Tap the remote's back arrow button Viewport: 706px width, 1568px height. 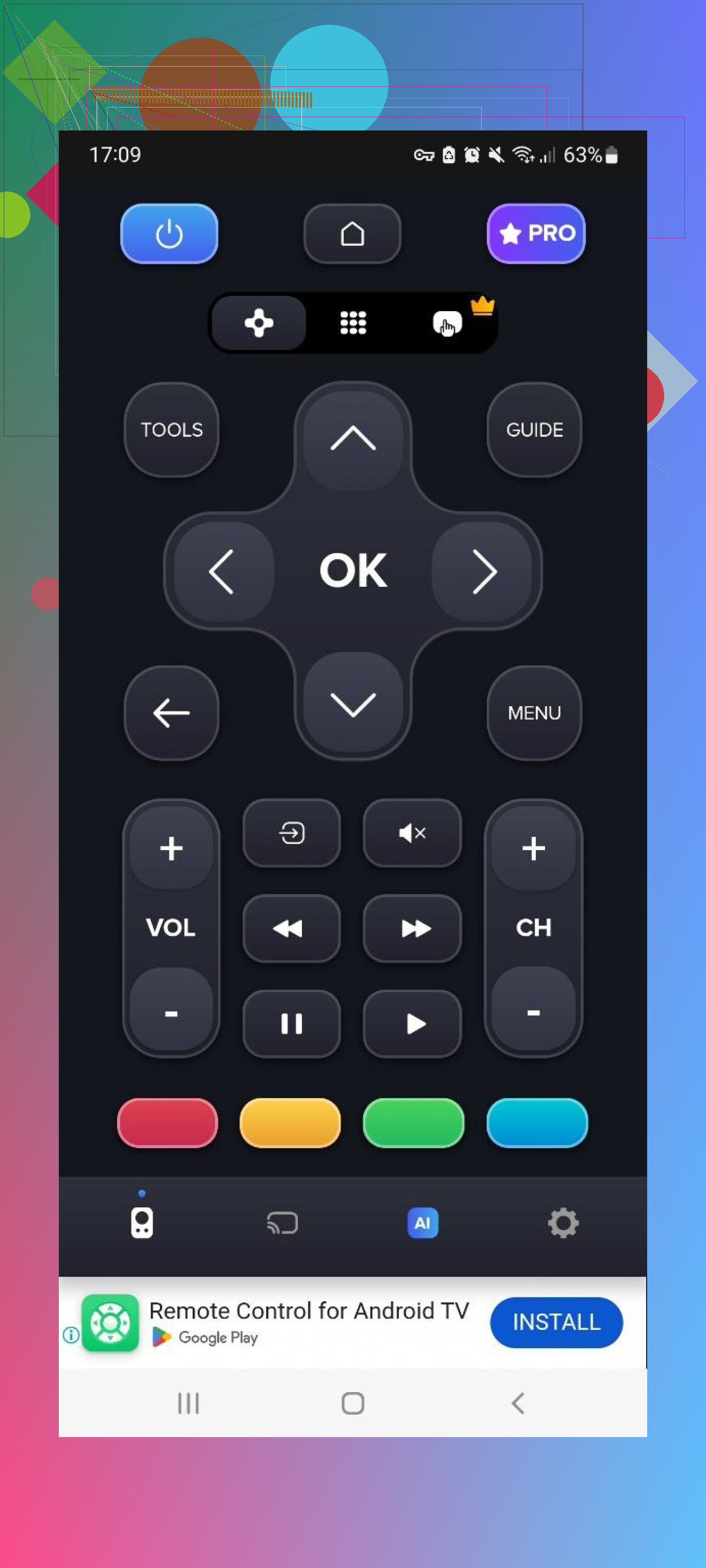click(171, 713)
